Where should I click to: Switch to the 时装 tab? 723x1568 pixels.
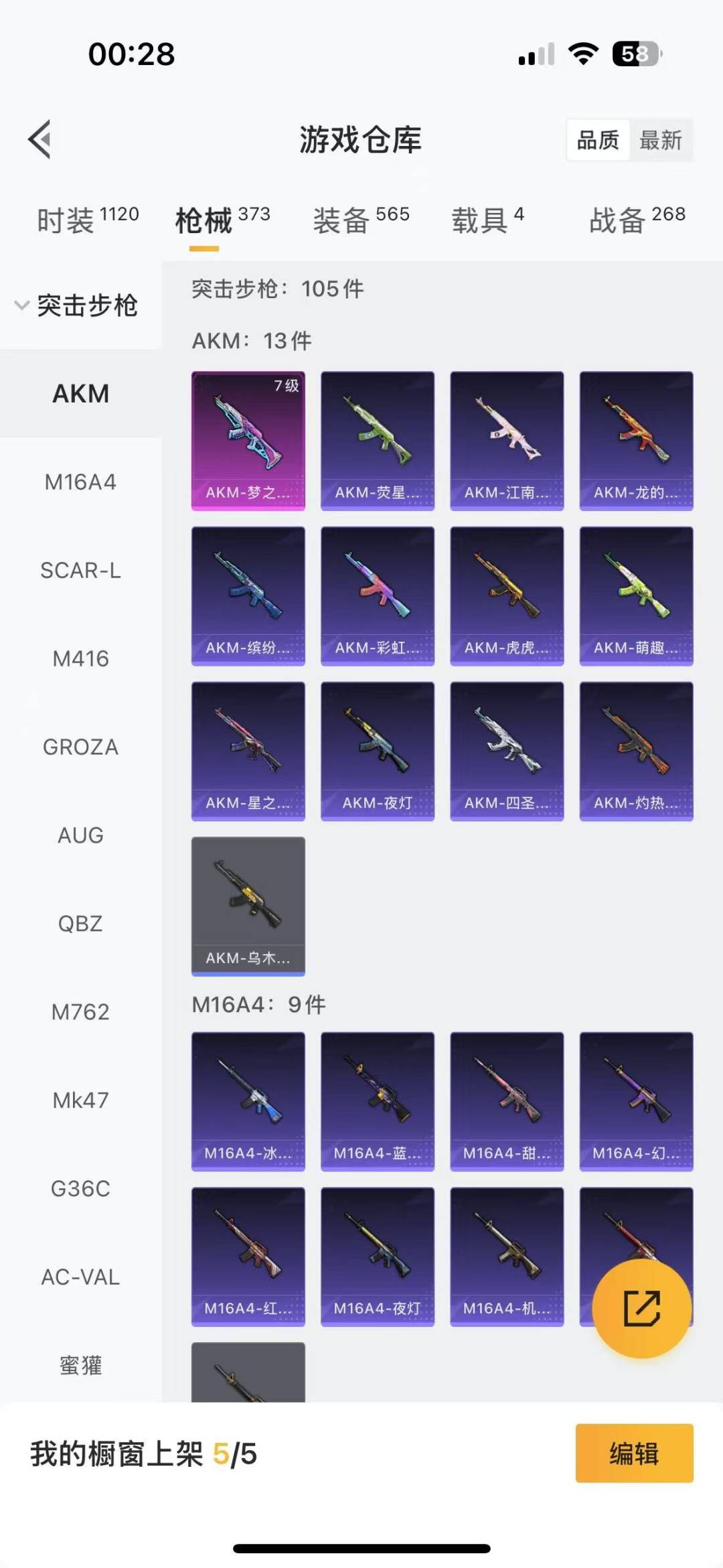pyautogui.click(x=88, y=220)
